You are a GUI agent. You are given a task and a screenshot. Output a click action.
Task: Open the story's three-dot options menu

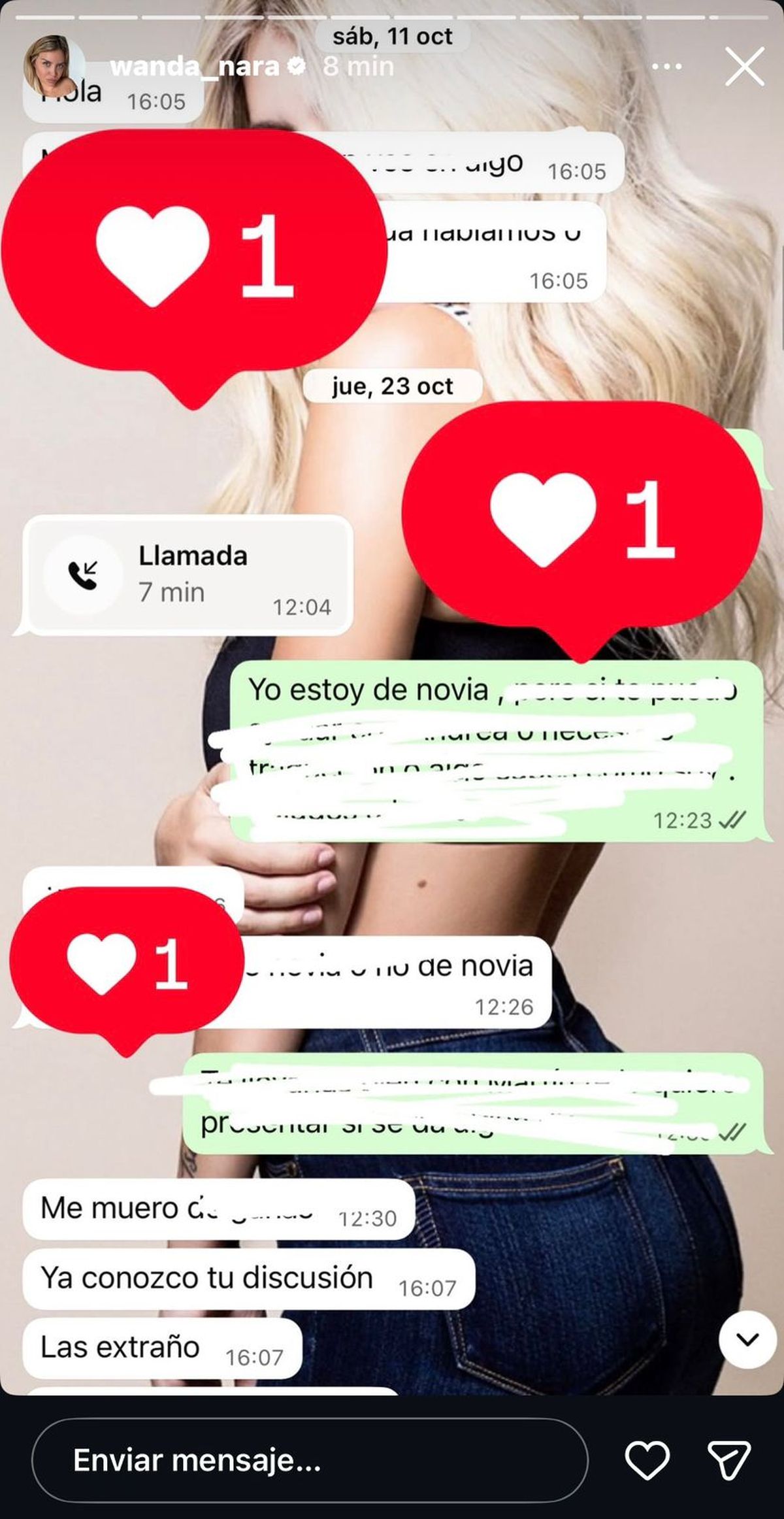click(666, 66)
